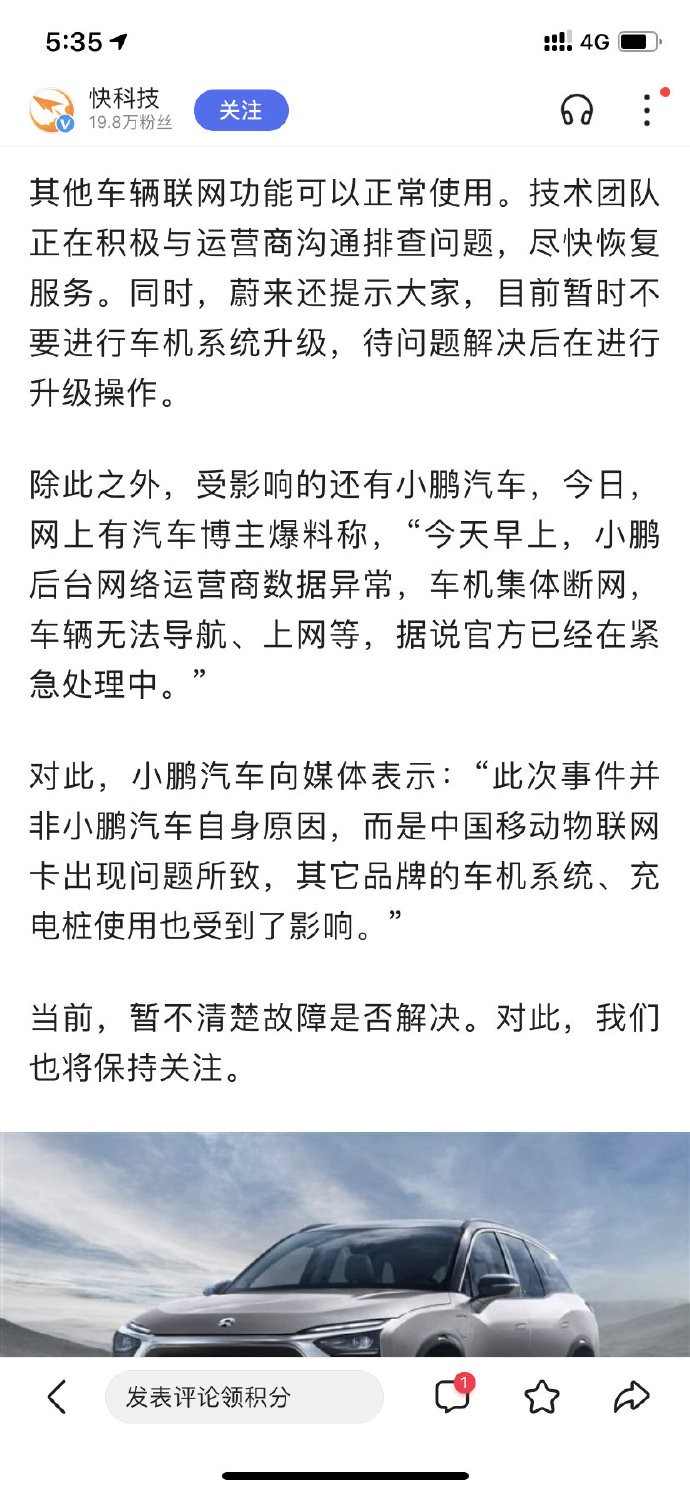Favorite this article with star icon
Image resolution: width=690 pixels, height=1493 pixels.
click(542, 1396)
